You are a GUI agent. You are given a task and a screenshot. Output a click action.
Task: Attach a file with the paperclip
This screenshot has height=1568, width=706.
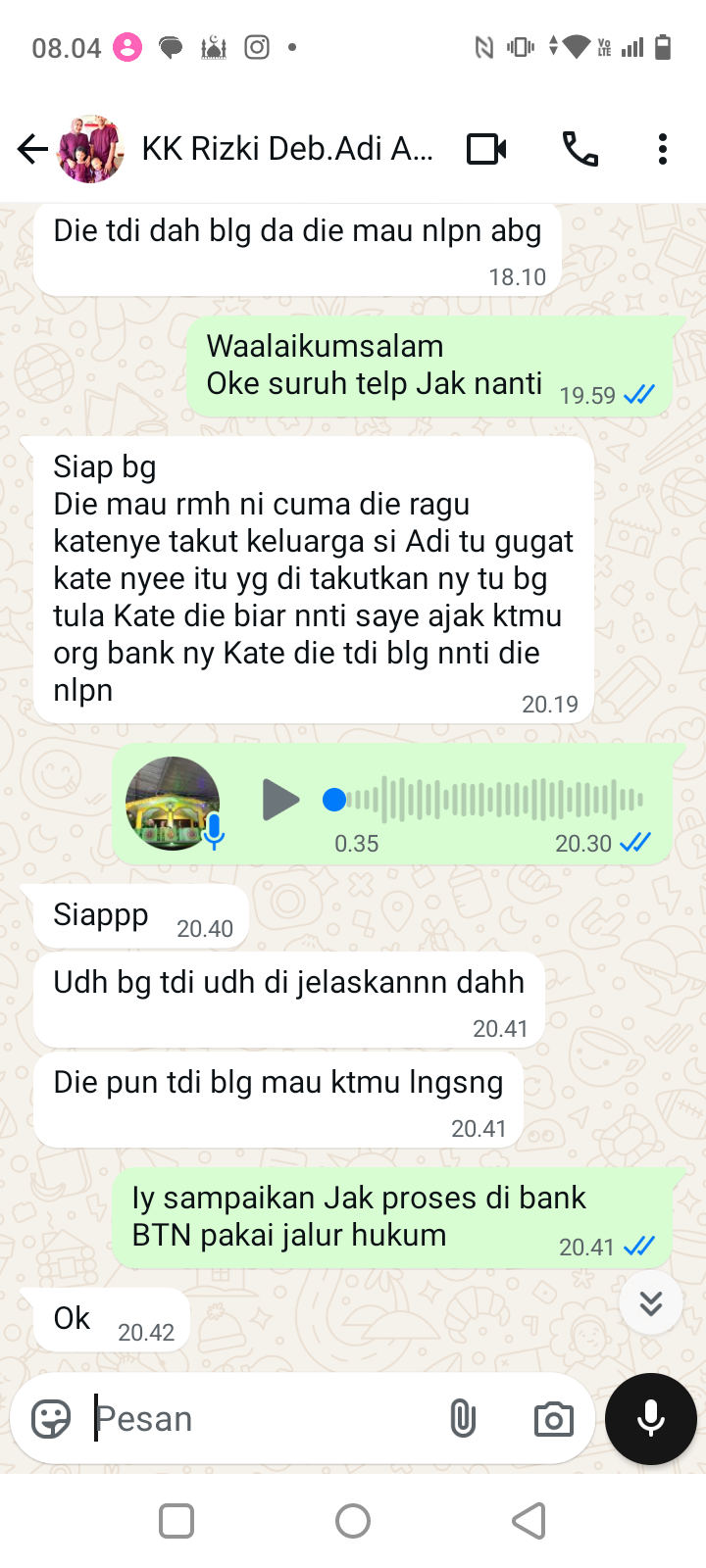(x=463, y=1418)
